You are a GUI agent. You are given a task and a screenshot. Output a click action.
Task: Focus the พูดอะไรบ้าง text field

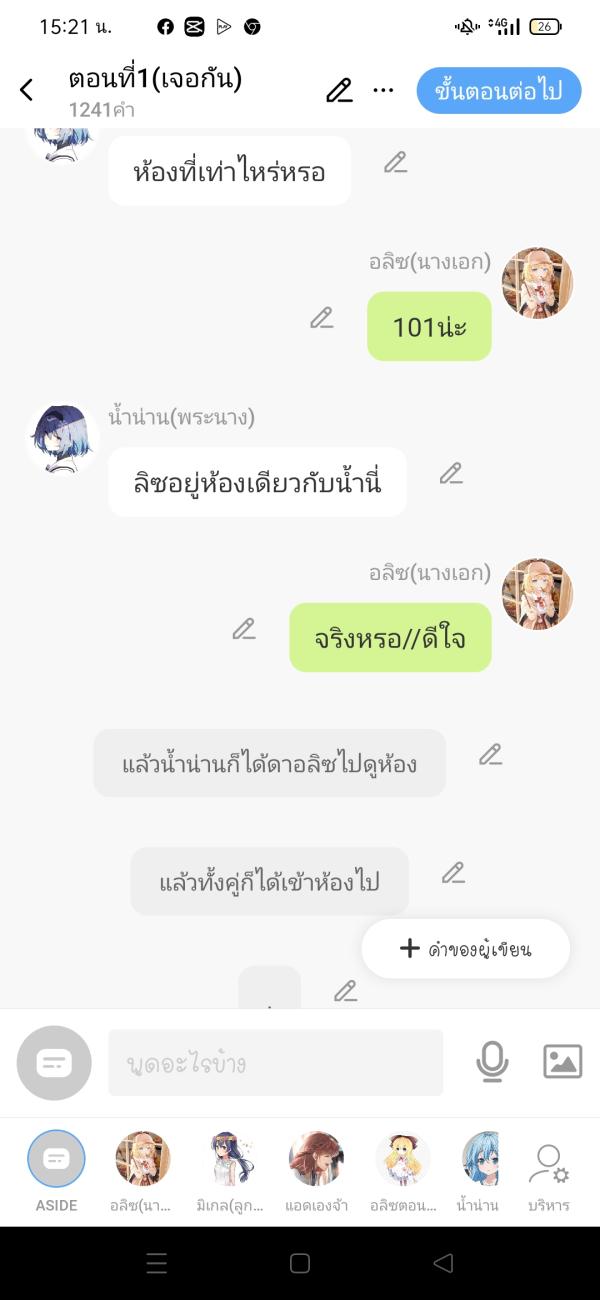click(275, 1063)
